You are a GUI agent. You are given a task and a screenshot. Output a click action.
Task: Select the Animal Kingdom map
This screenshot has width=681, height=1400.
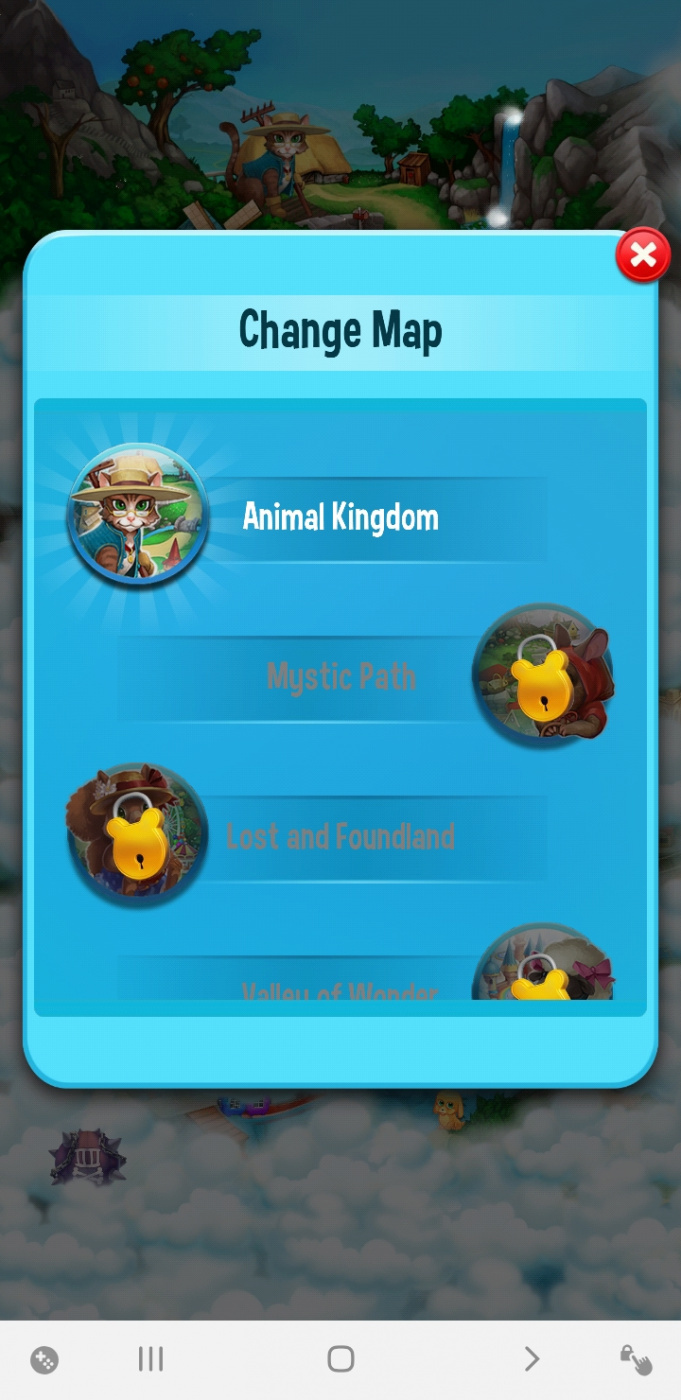[340, 518]
